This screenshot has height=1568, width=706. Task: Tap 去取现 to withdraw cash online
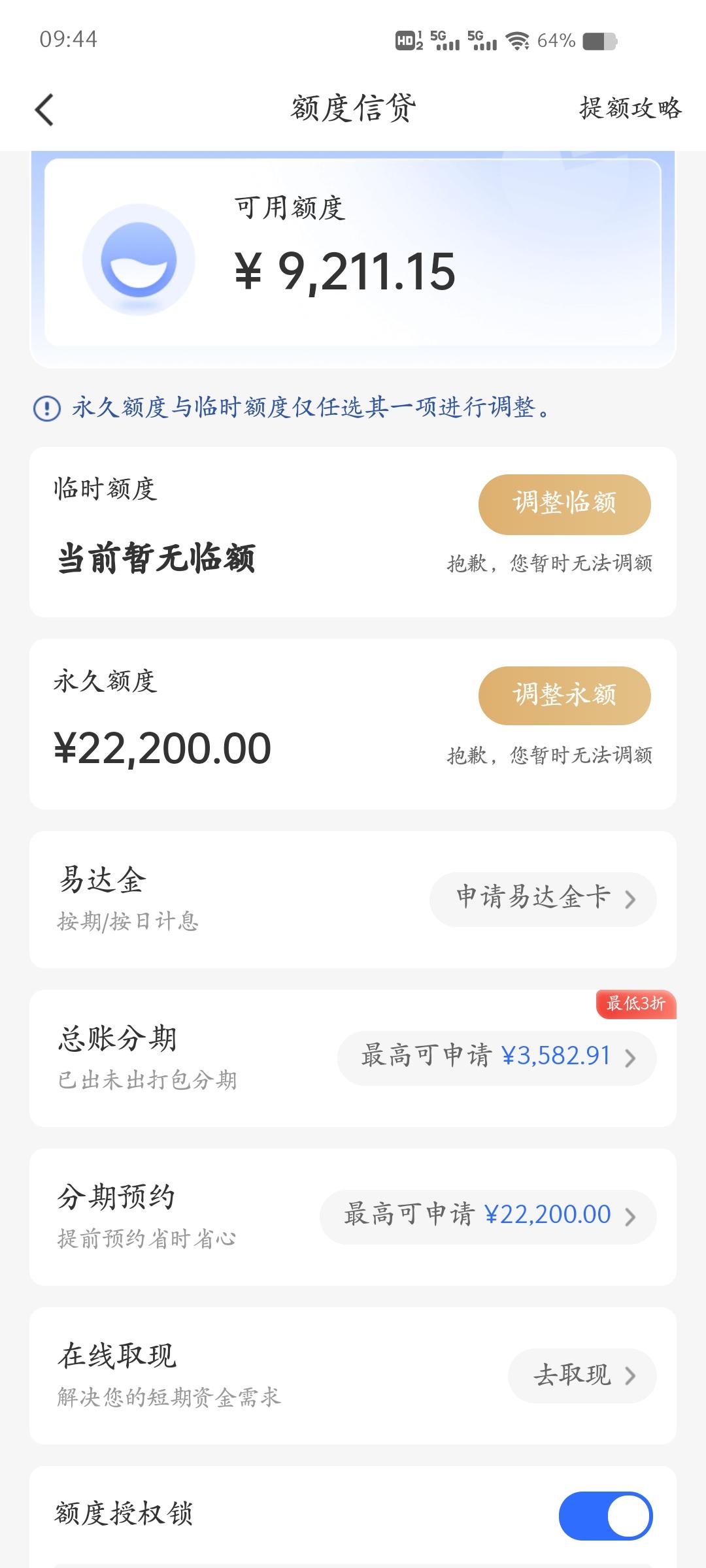[x=582, y=1375]
